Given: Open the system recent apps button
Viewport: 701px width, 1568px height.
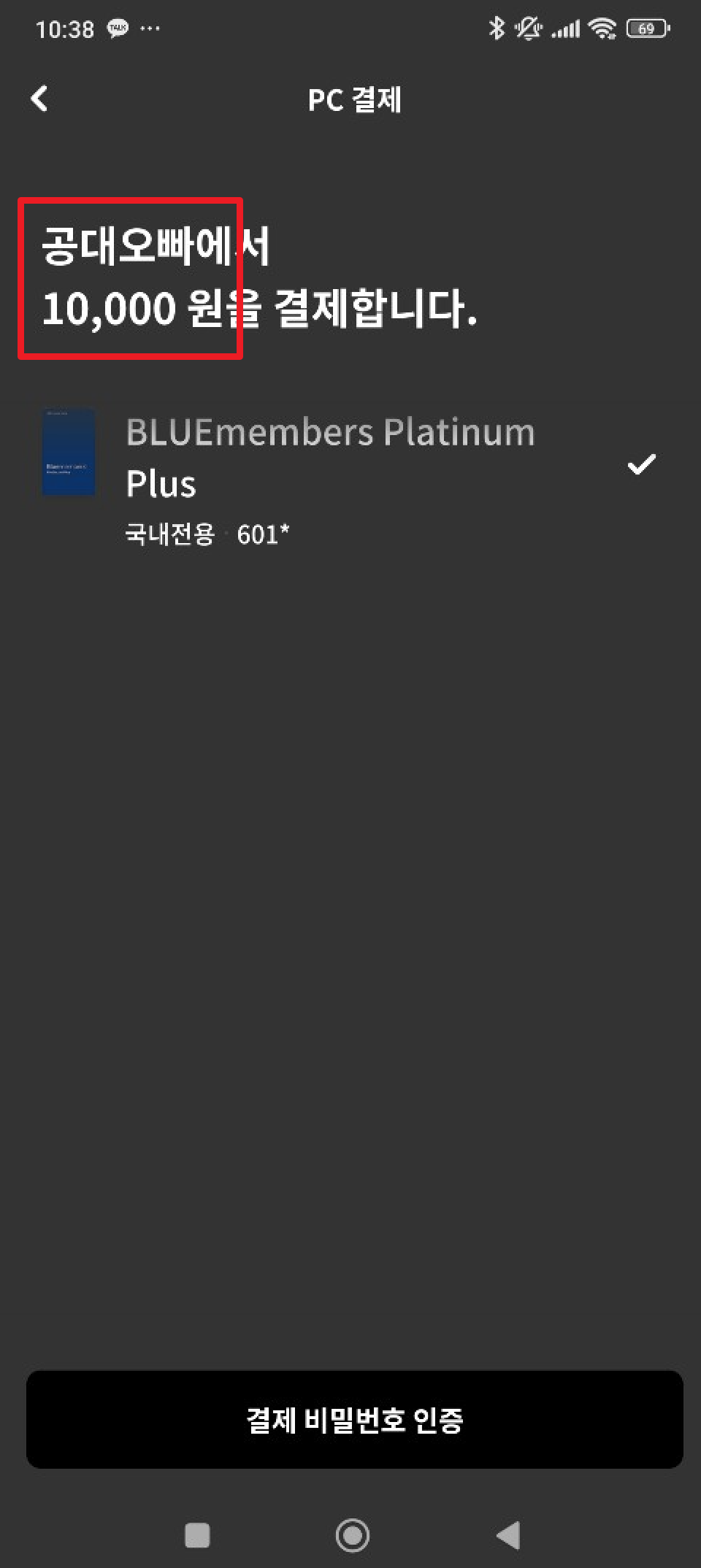Looking at the screenshot, I should pyautogui.click(x=197, y=1534).
